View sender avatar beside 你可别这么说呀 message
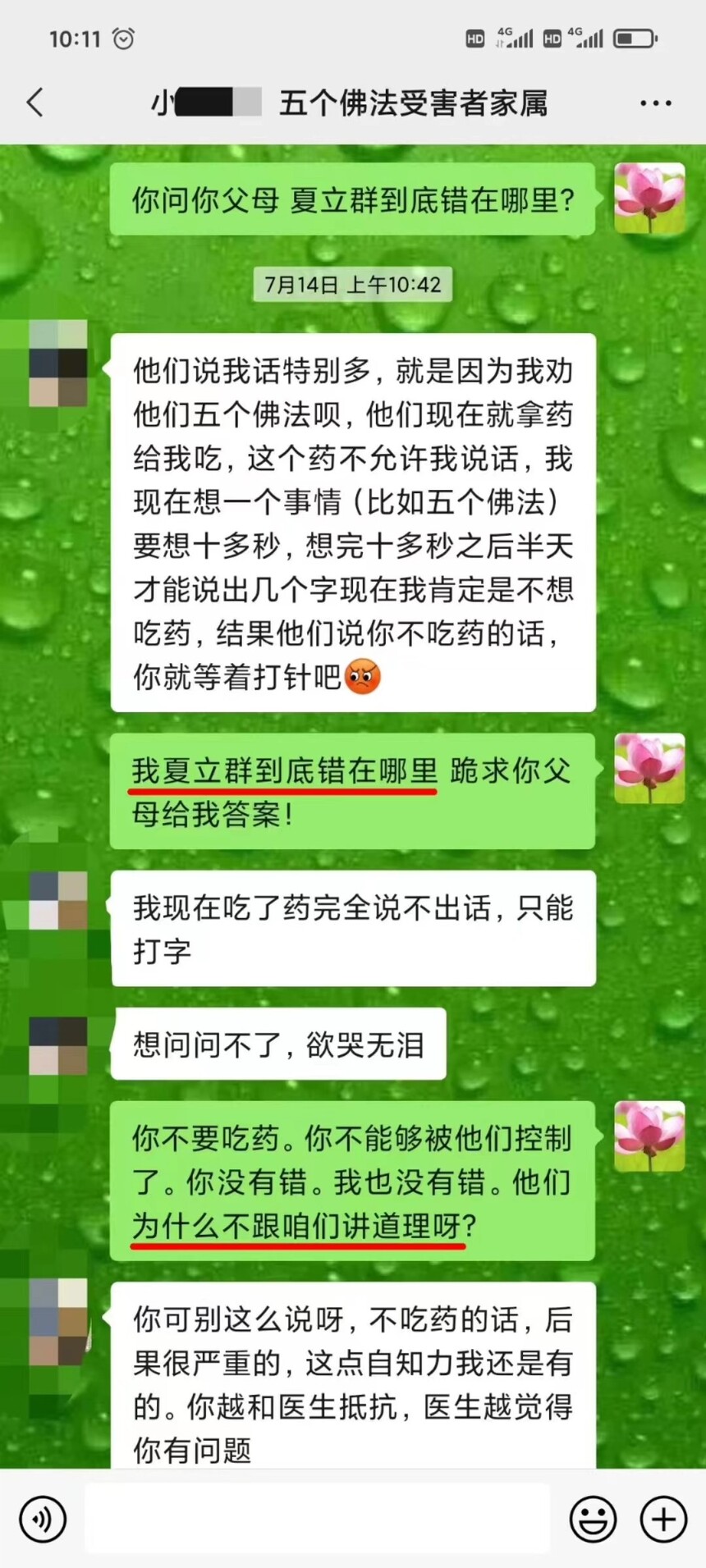 (58, 1320)
